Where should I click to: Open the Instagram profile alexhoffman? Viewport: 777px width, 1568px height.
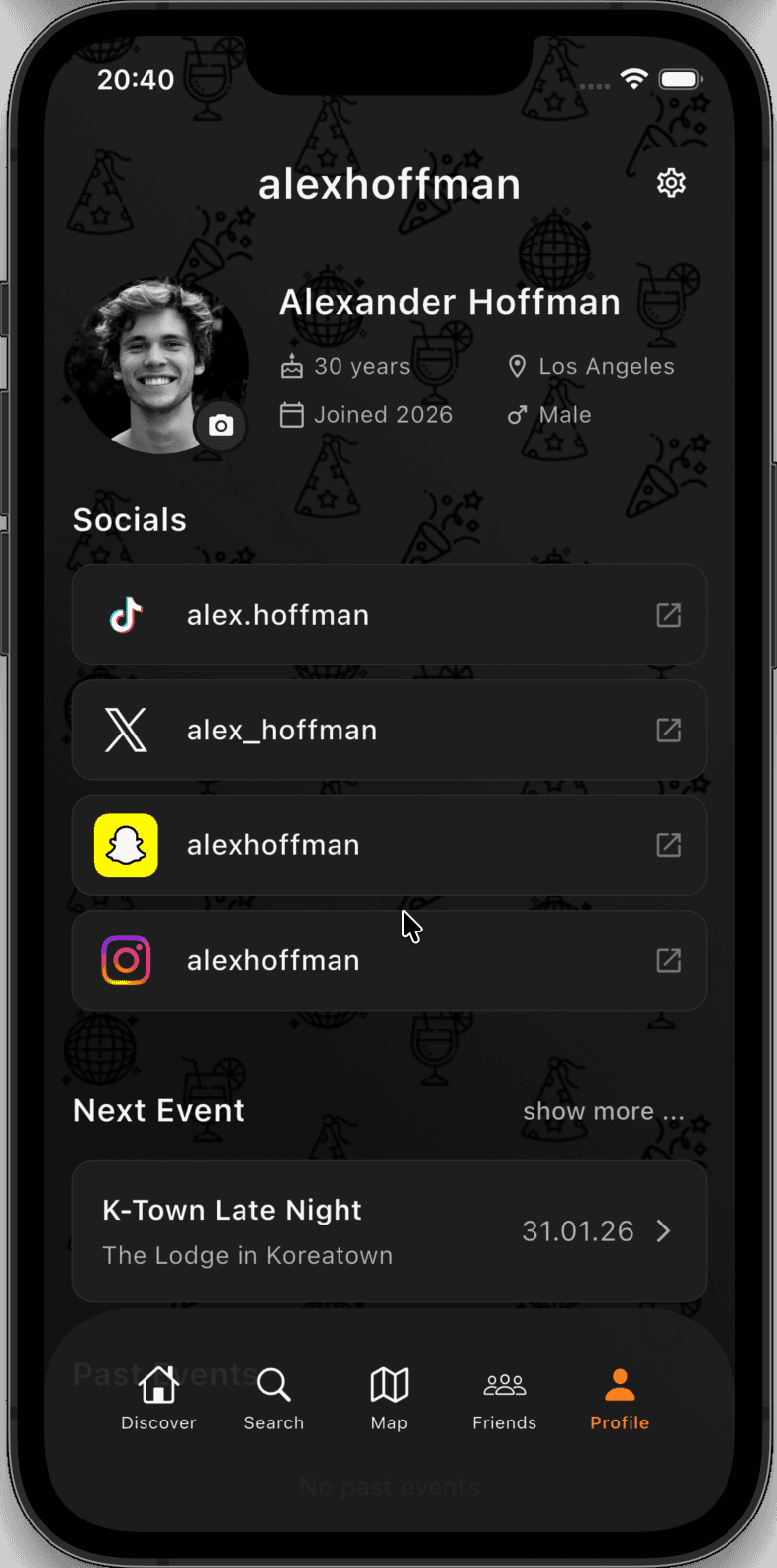[273, 960]
